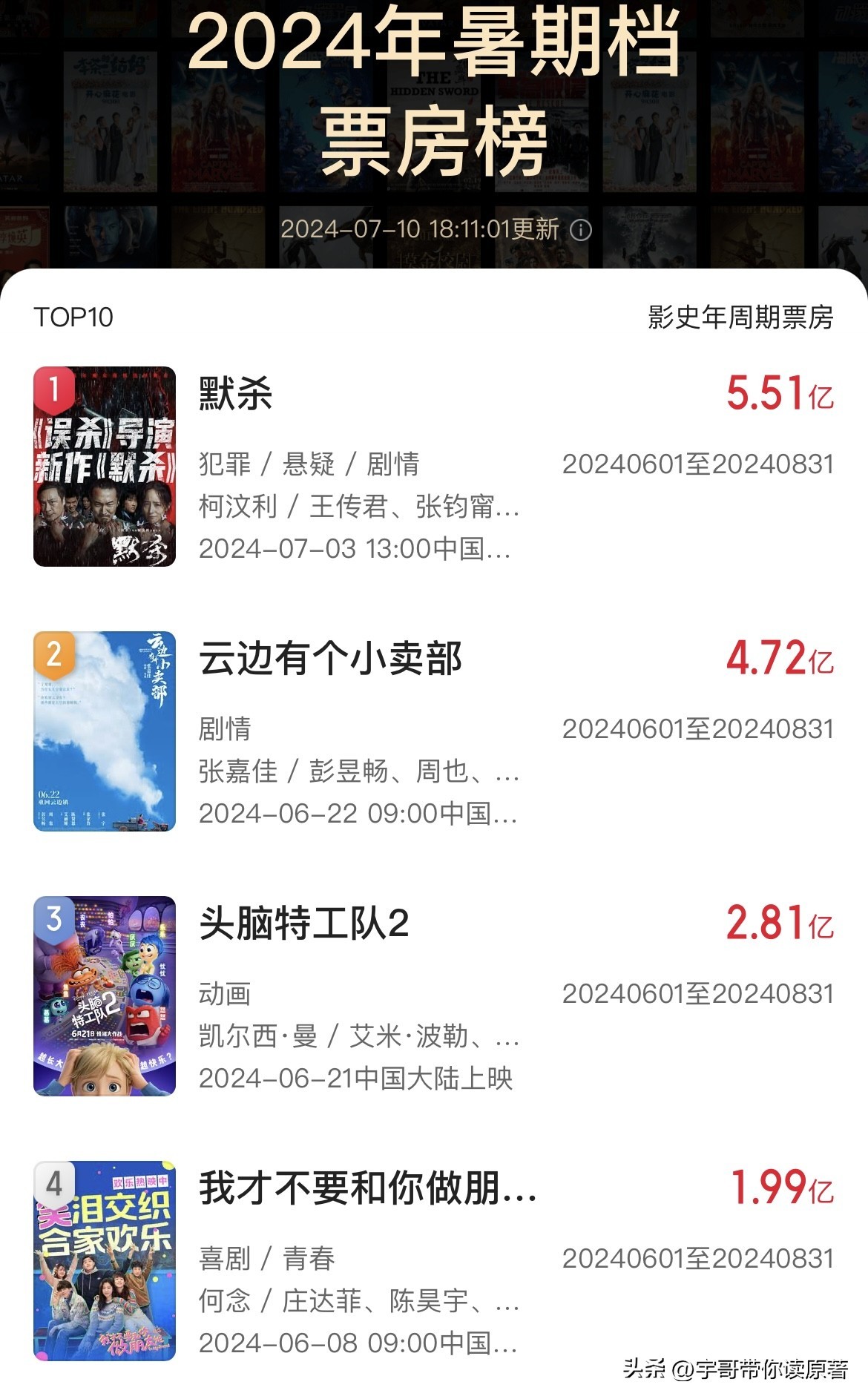Open the 默杀 movie entry

pos(236,394)
